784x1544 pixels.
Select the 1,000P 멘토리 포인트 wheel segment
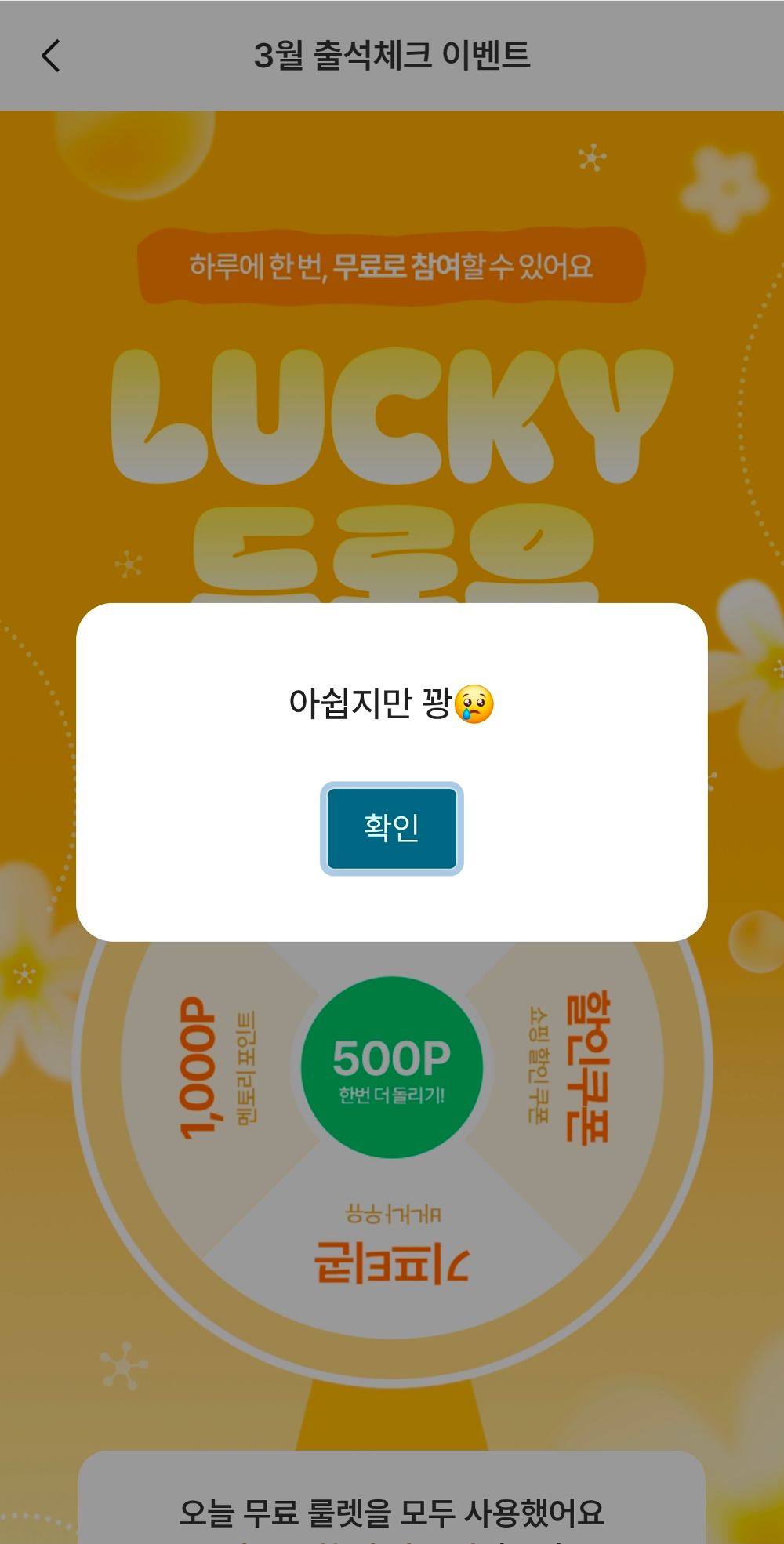[200, 1066]
